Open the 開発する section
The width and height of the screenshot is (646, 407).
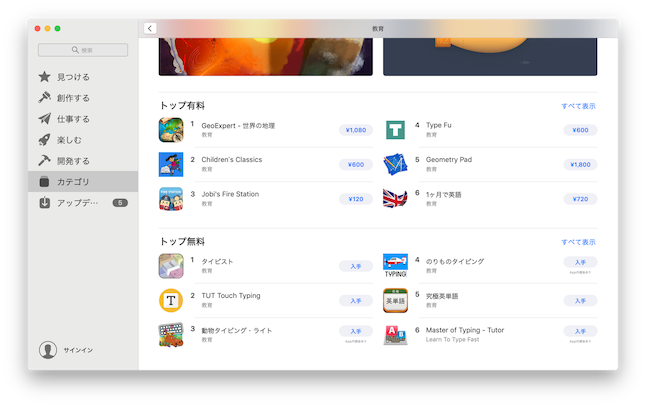(x=73, y=161)
